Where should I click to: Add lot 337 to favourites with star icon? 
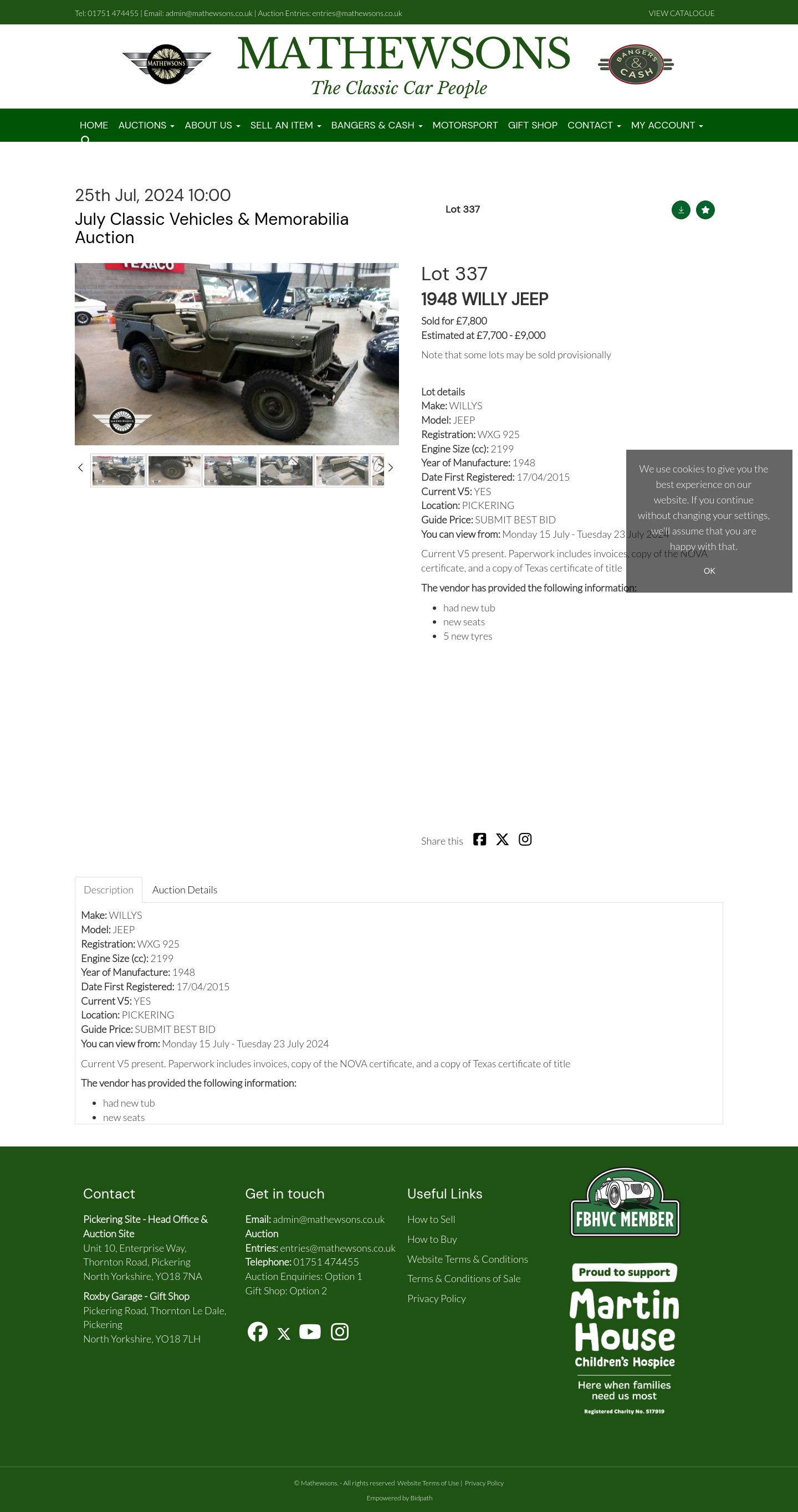705,209
